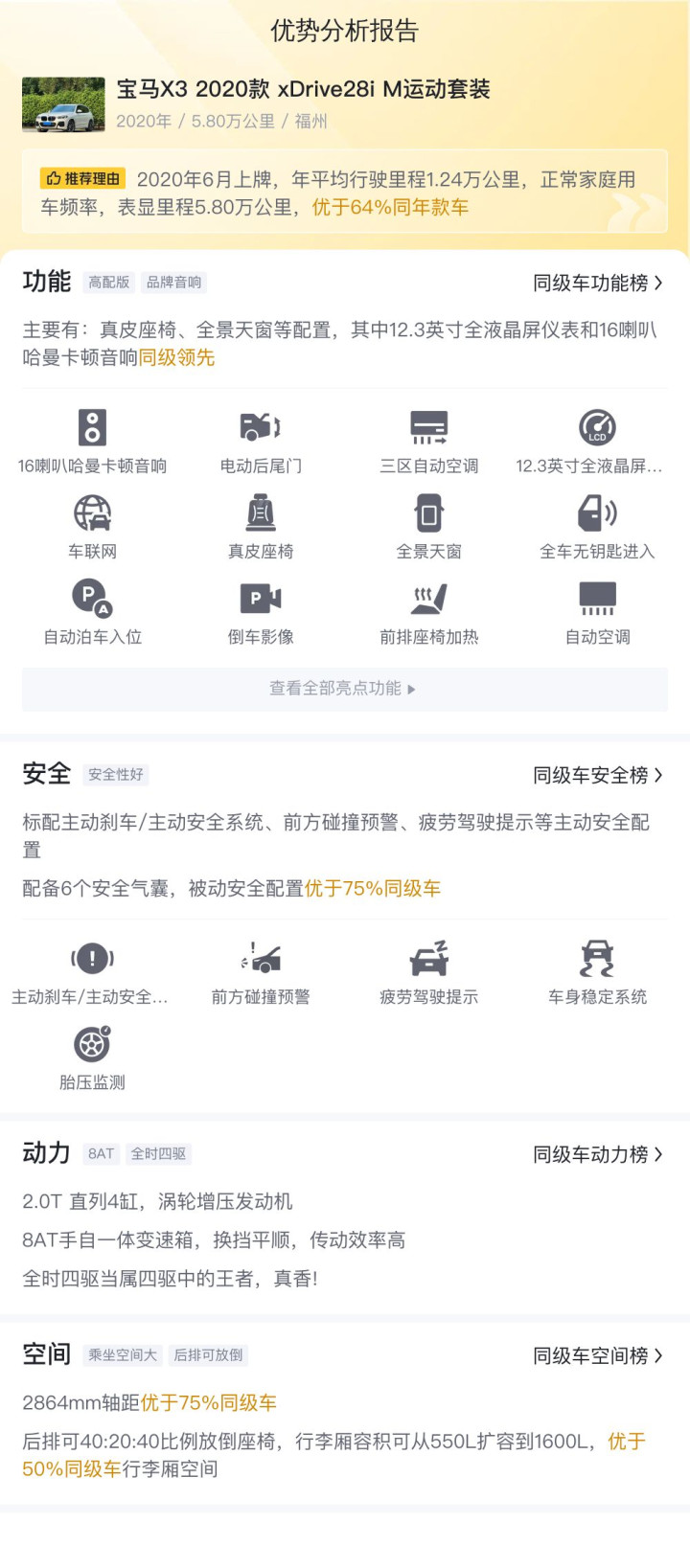Open the 同级车功能榜 ranking
This screenshot has height=1568, width=690.
point(598,283)
